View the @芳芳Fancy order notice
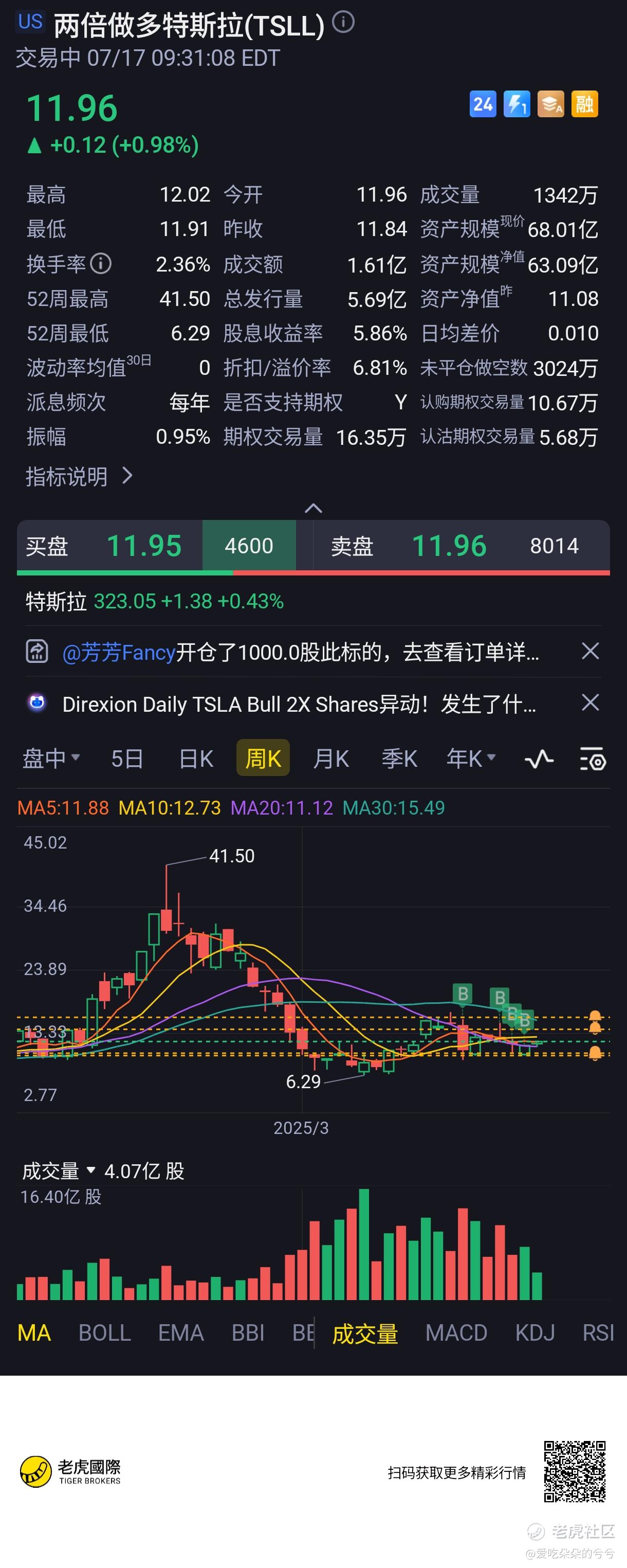 (x=301, y=653)
